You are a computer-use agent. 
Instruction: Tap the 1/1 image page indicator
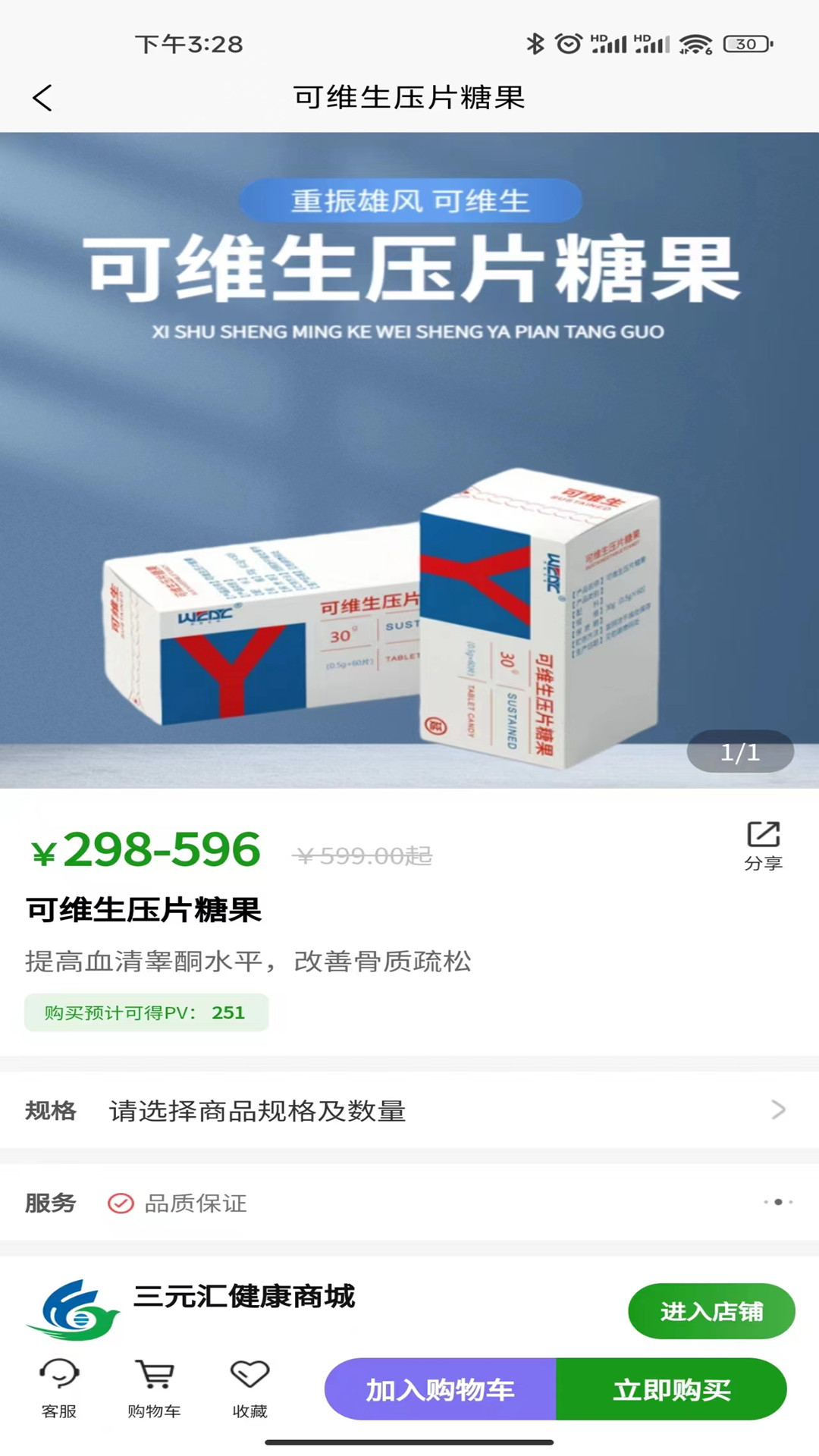pos(741,752)
